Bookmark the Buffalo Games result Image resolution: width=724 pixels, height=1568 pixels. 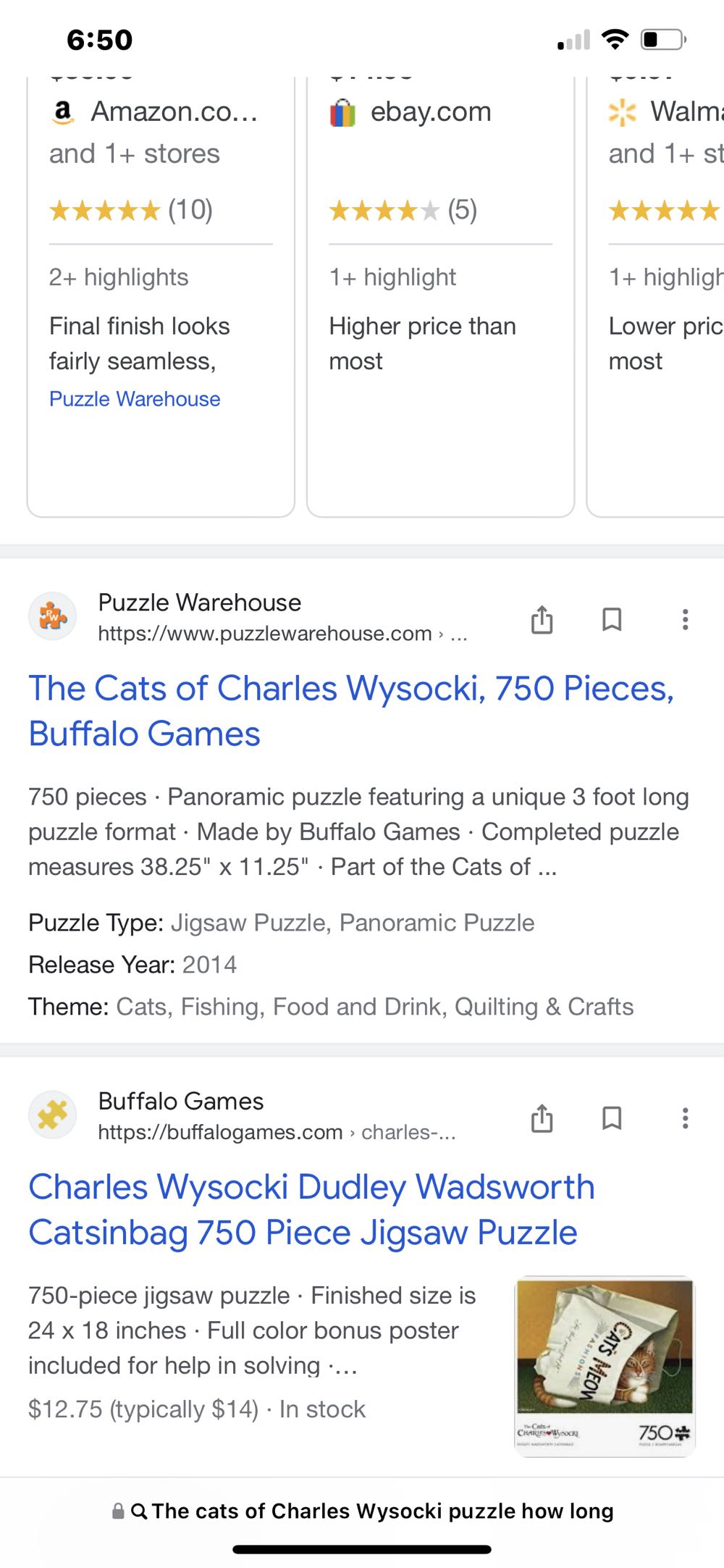(x=613, y=1119)
